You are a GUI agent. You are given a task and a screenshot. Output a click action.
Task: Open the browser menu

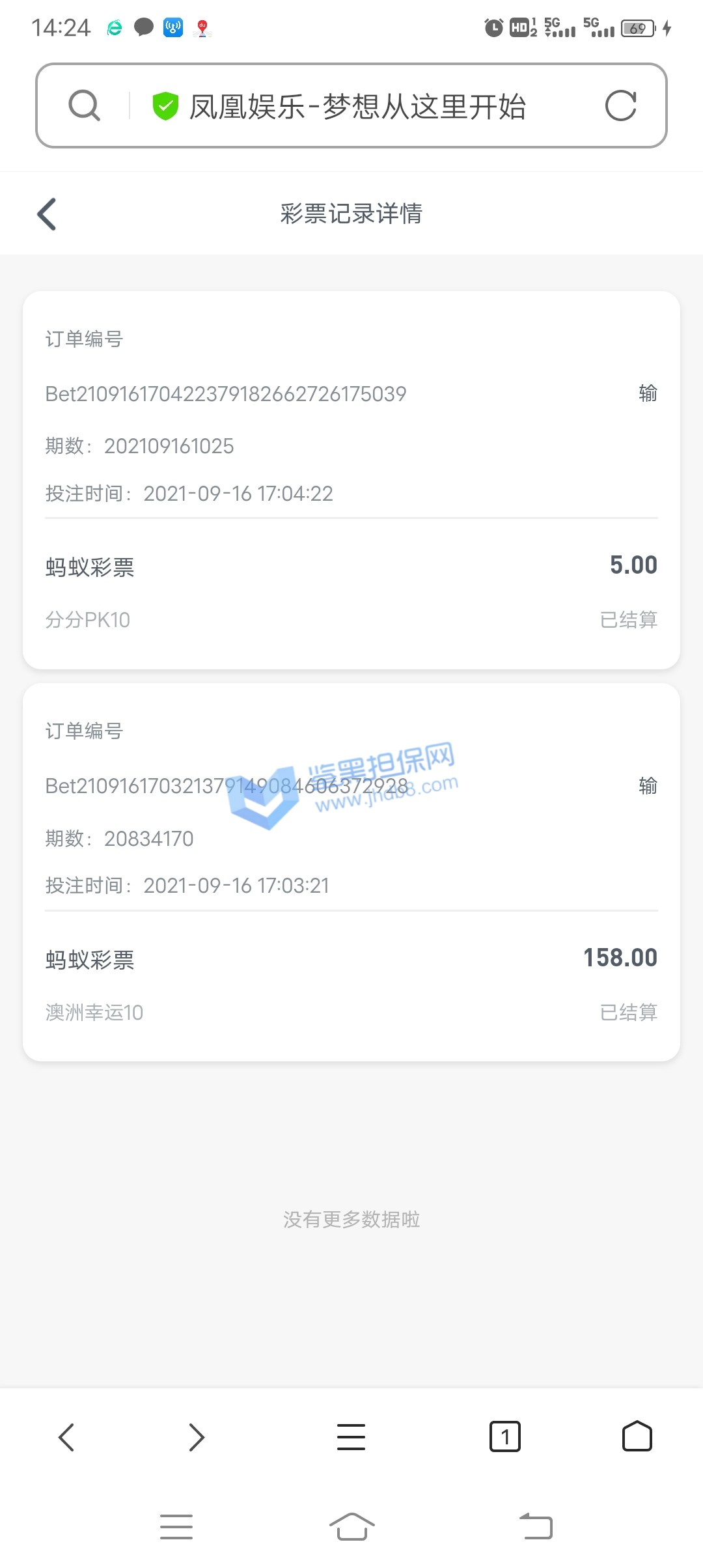[351, 1436]
